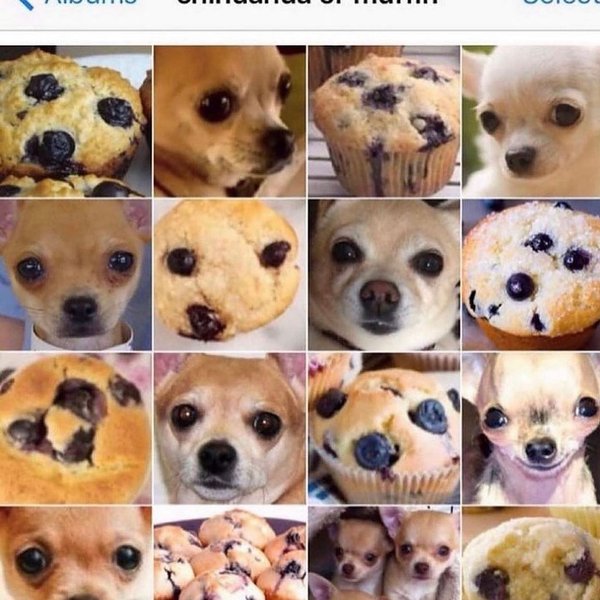Open the chihuahua with grey muzzle photo
The width and height of the screenshot is (600, 600).
click(x=384, y=274)
